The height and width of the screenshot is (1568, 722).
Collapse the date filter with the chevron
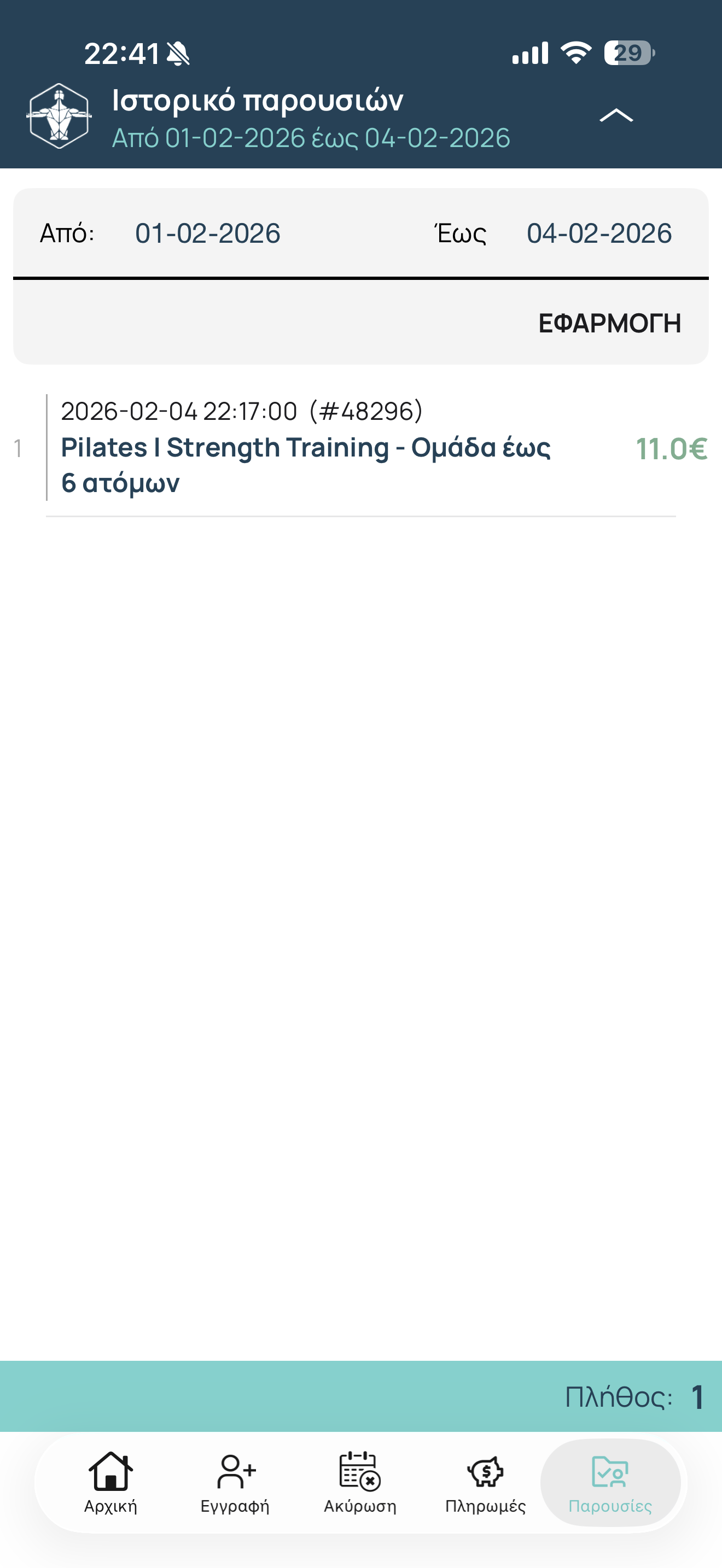tap(616, 116)
